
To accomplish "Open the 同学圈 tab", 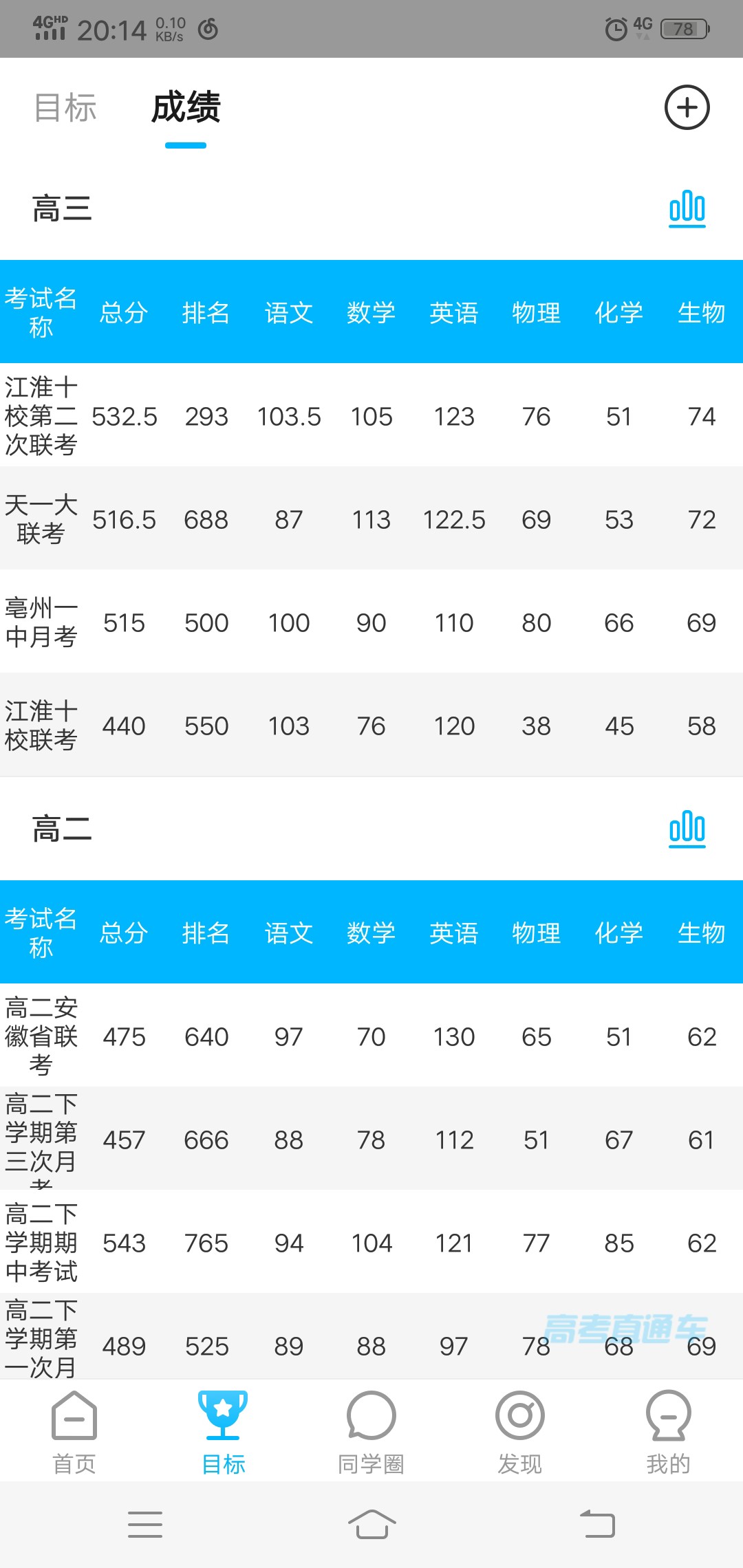I will [371, 1432].
